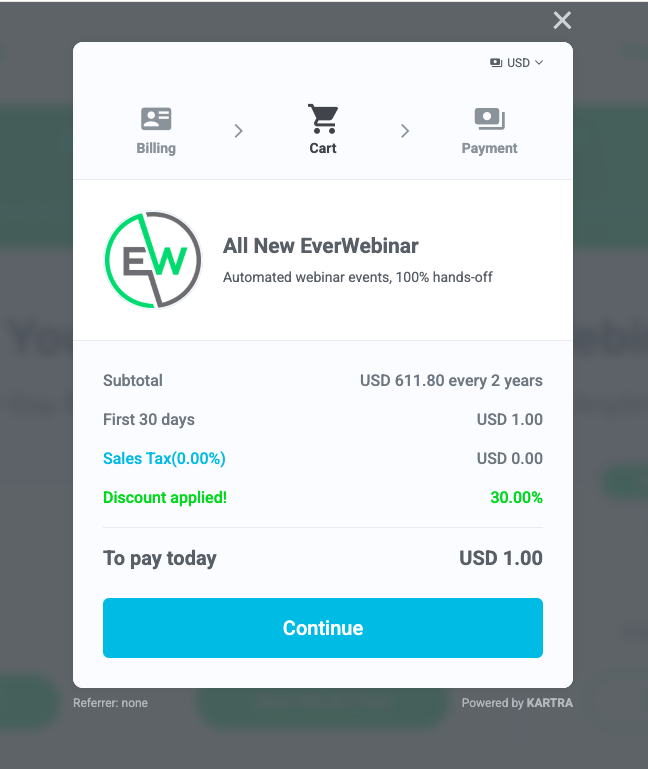Viewport: 648px width, 769px height.
Task: Select the Cart step
Action: (323, 130)
